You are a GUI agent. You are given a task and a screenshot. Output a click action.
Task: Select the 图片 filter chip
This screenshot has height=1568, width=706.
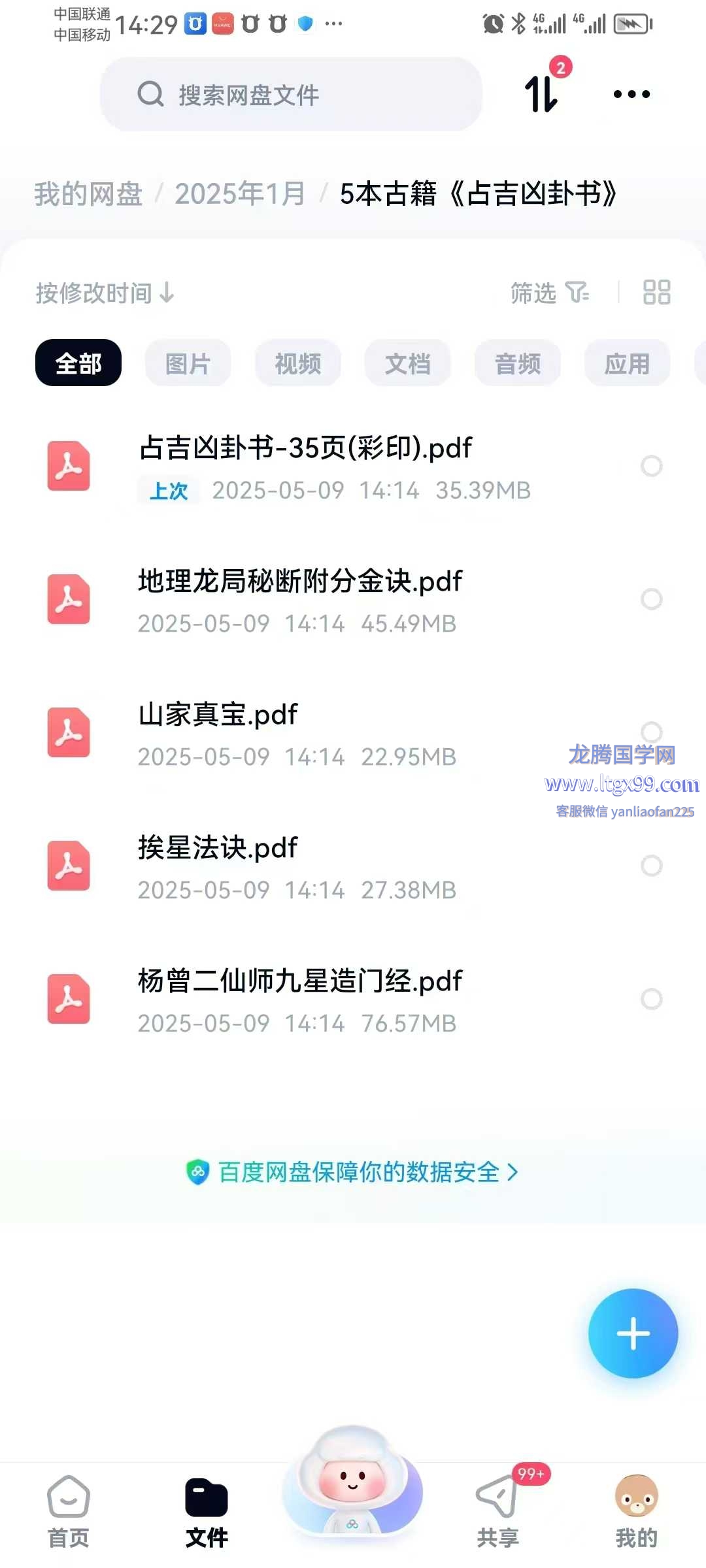coord(188,363)
